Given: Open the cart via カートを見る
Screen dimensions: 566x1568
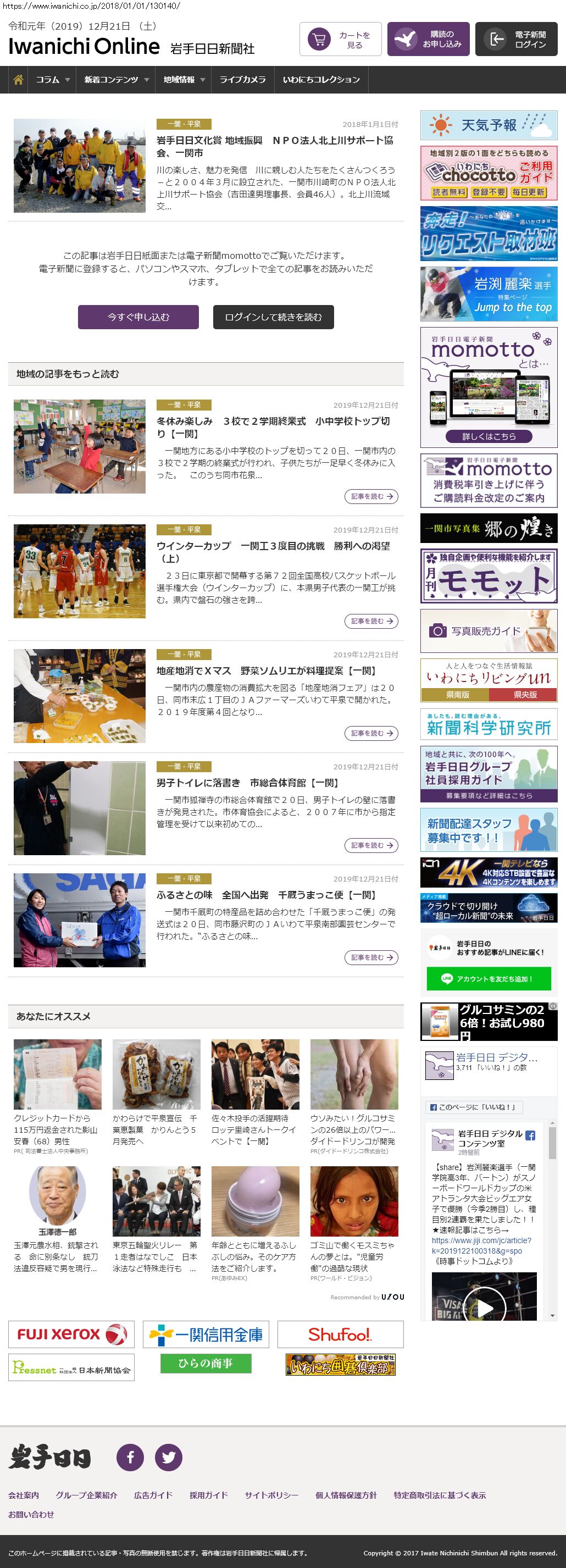Looking at the screenshot, I should click(340, 40).
